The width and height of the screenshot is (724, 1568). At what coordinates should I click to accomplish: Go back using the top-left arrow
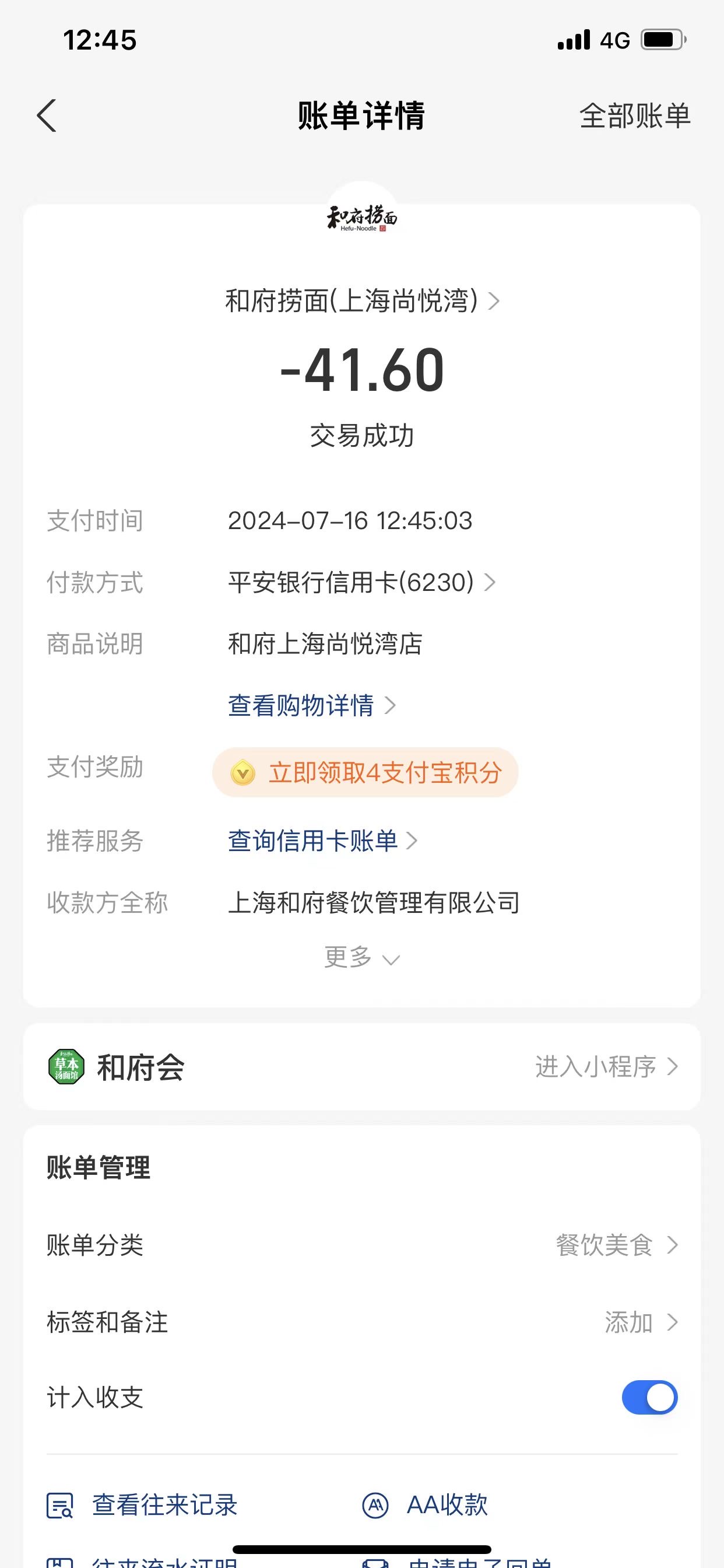(x=47, y=116)
